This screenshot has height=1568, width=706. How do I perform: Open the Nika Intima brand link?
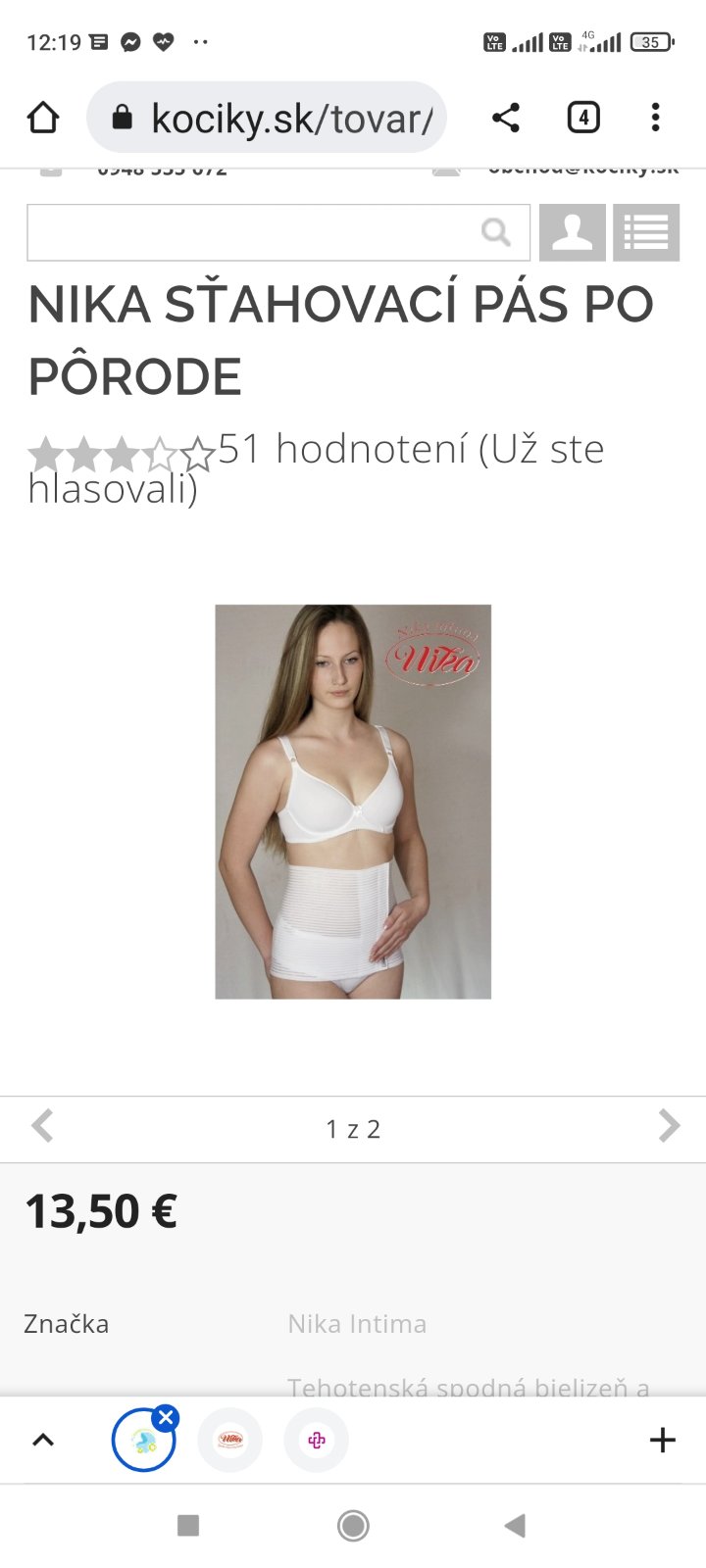(357, 1324)
